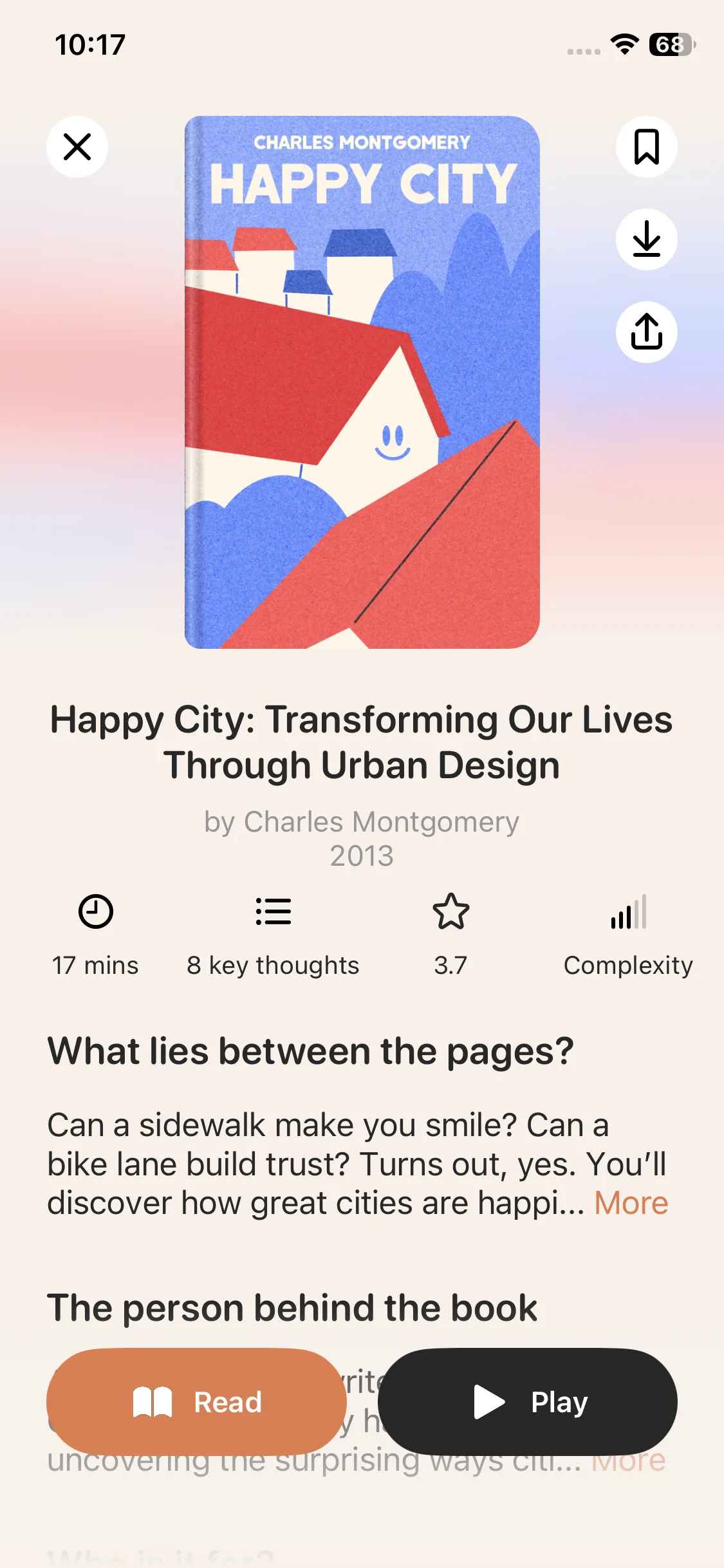Play the audio version
Screen dimensions: 724x1568
point(528,1402)
